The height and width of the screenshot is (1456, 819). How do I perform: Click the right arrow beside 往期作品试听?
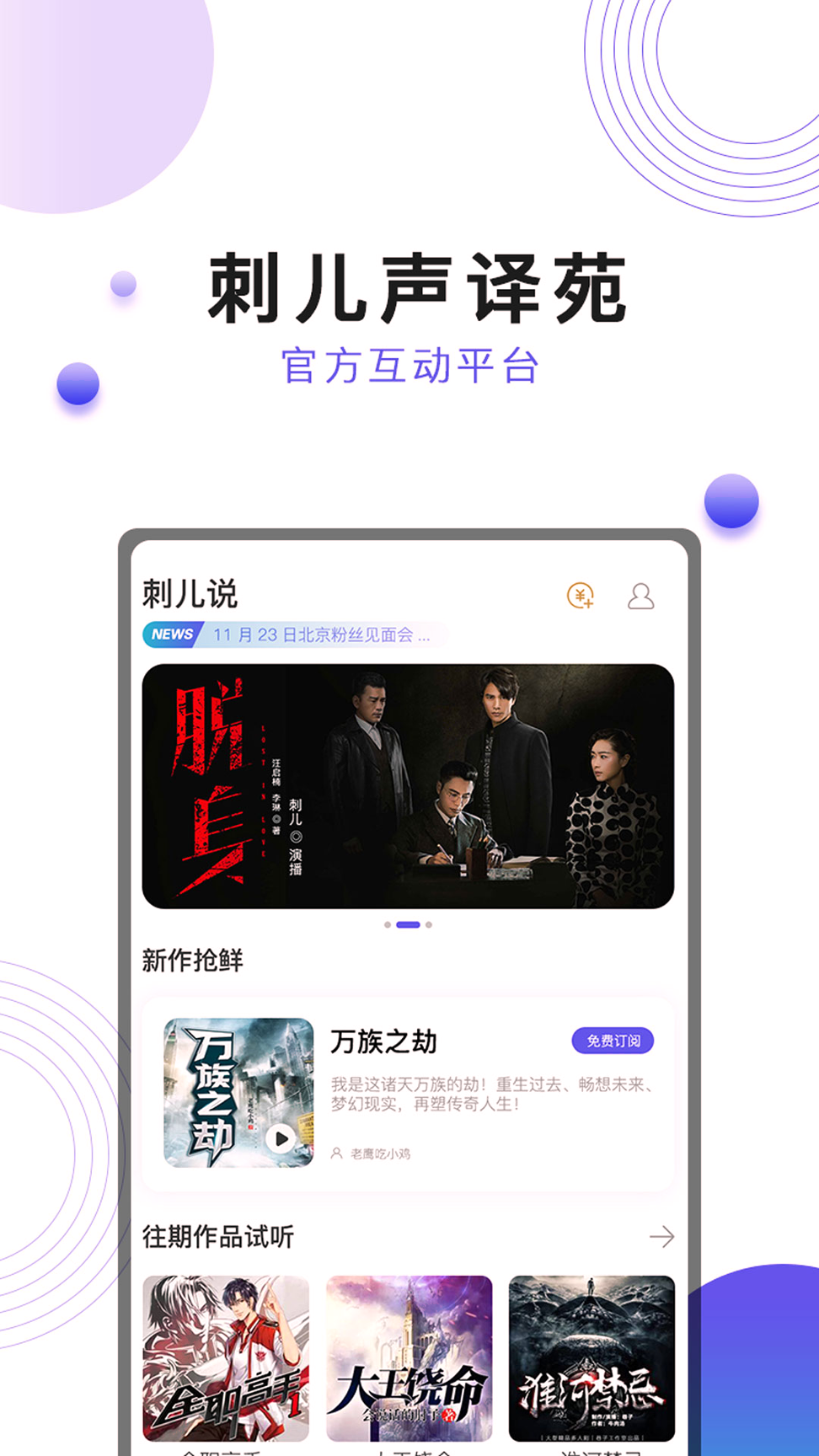[661, 1237]
